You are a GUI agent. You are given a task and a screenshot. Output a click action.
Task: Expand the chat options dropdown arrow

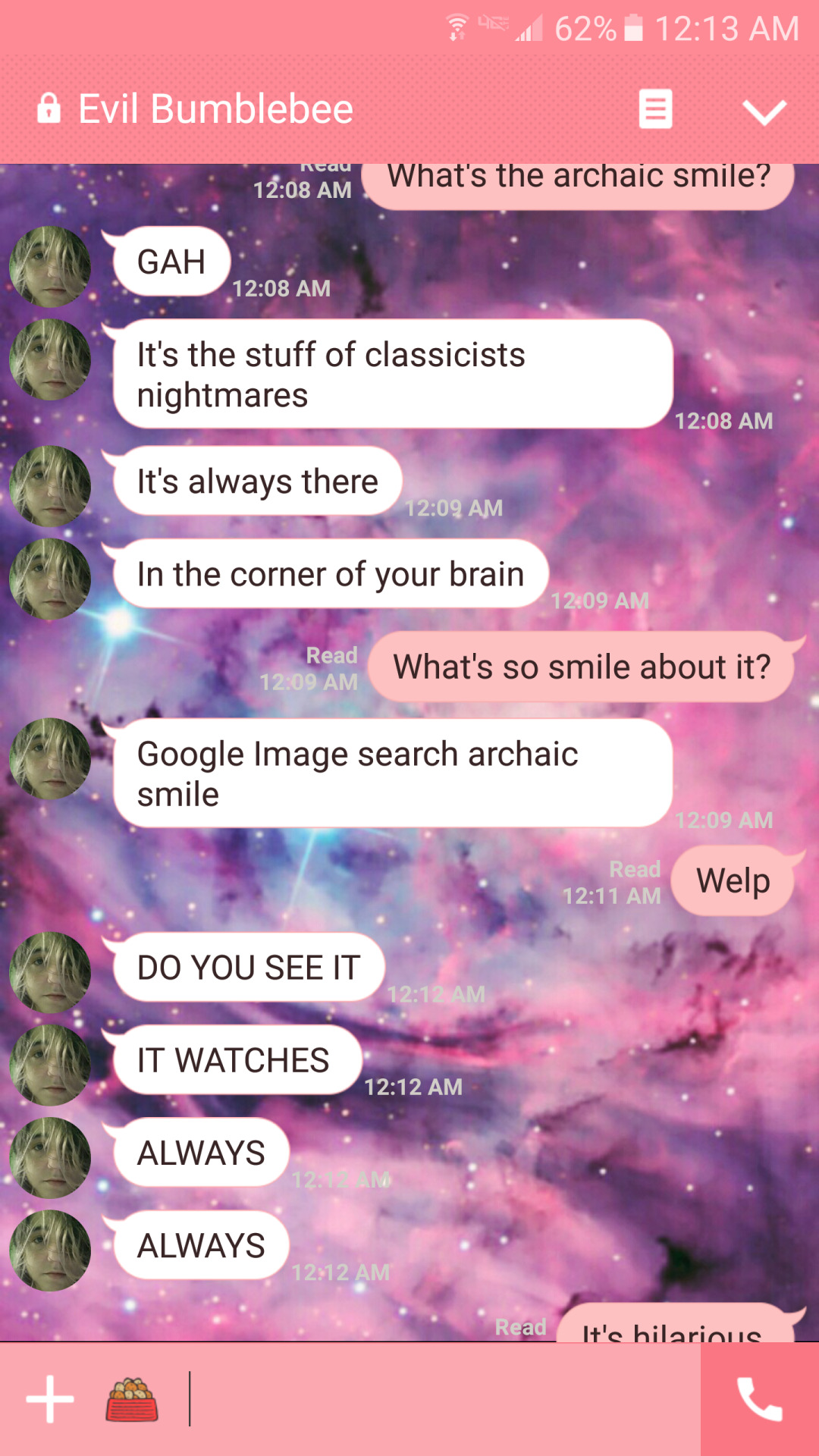(764, 111)
